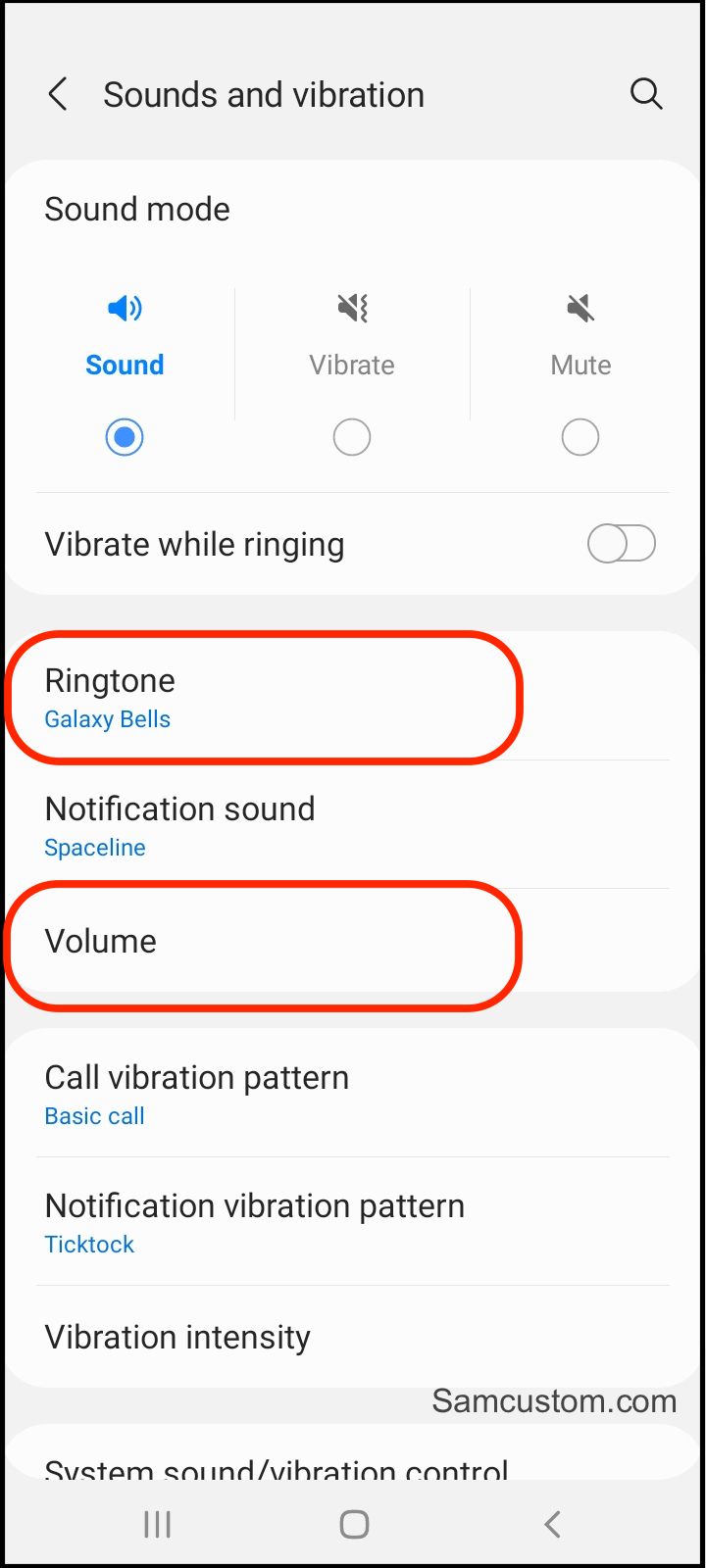Tap the home navigation button

[354, 1524]
